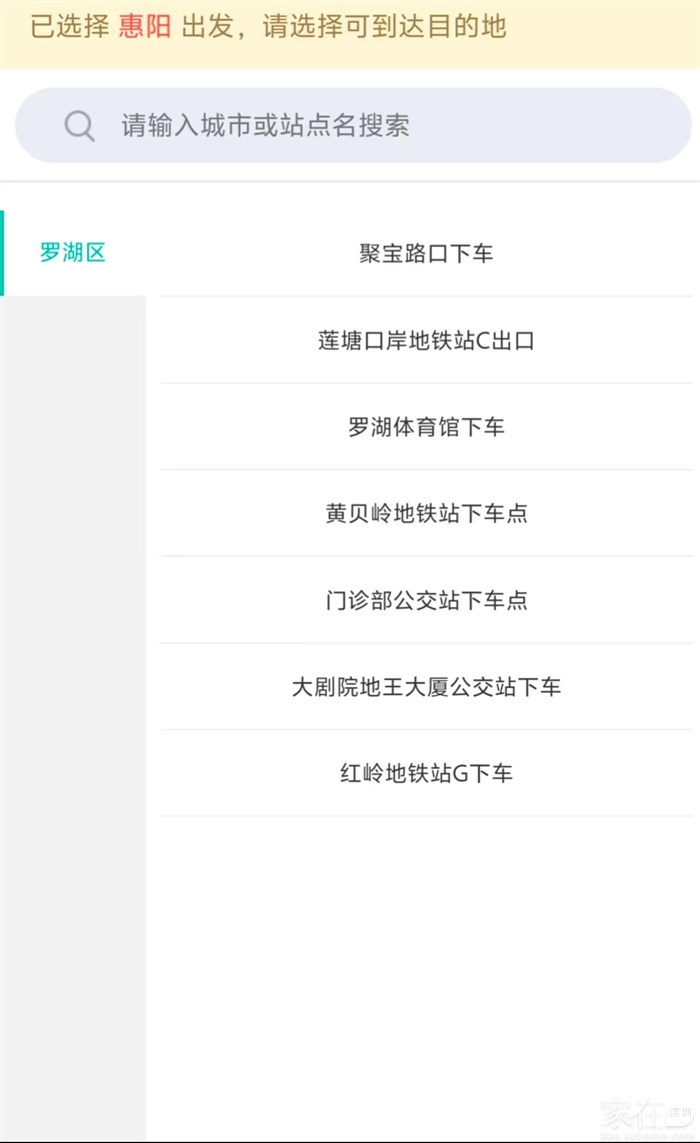The width and height of the screenshot is (700, 1143).
Task: Open 大剧院地王大厦公交站下车 option
Action: [x=426, y=687]
